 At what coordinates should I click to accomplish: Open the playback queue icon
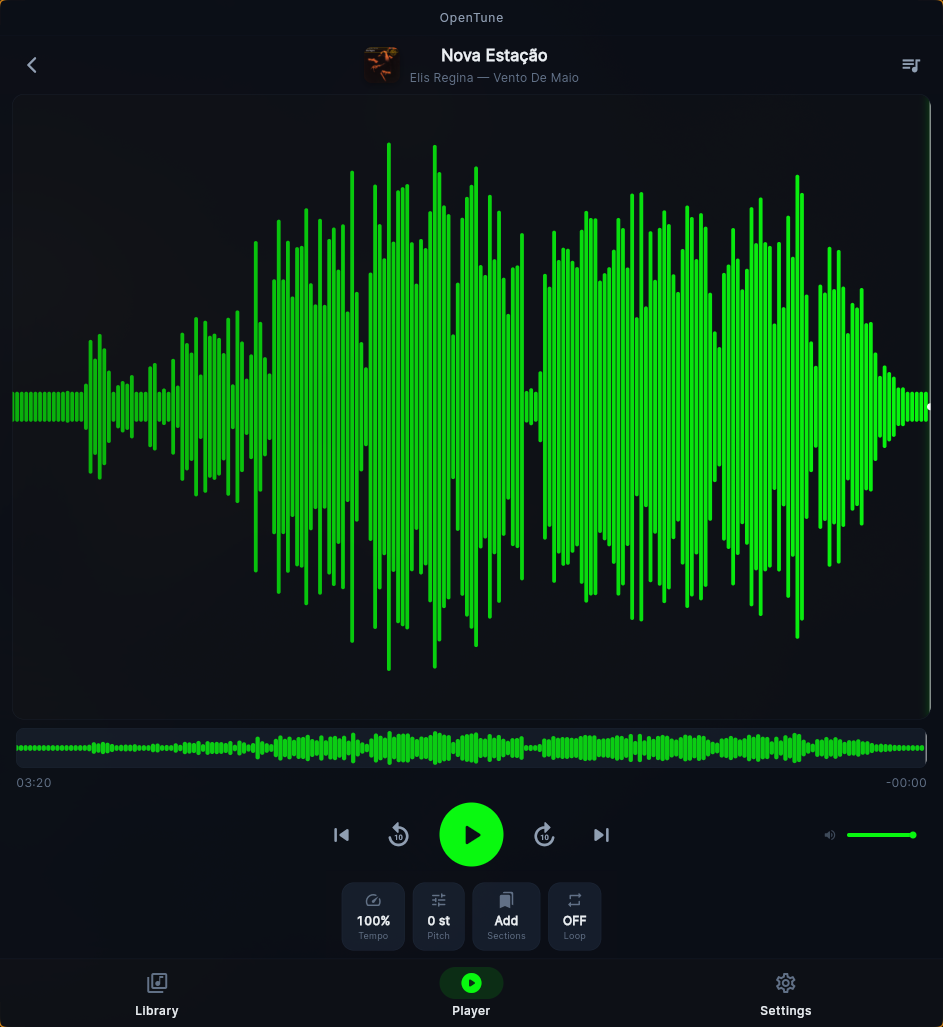(910, 64)
